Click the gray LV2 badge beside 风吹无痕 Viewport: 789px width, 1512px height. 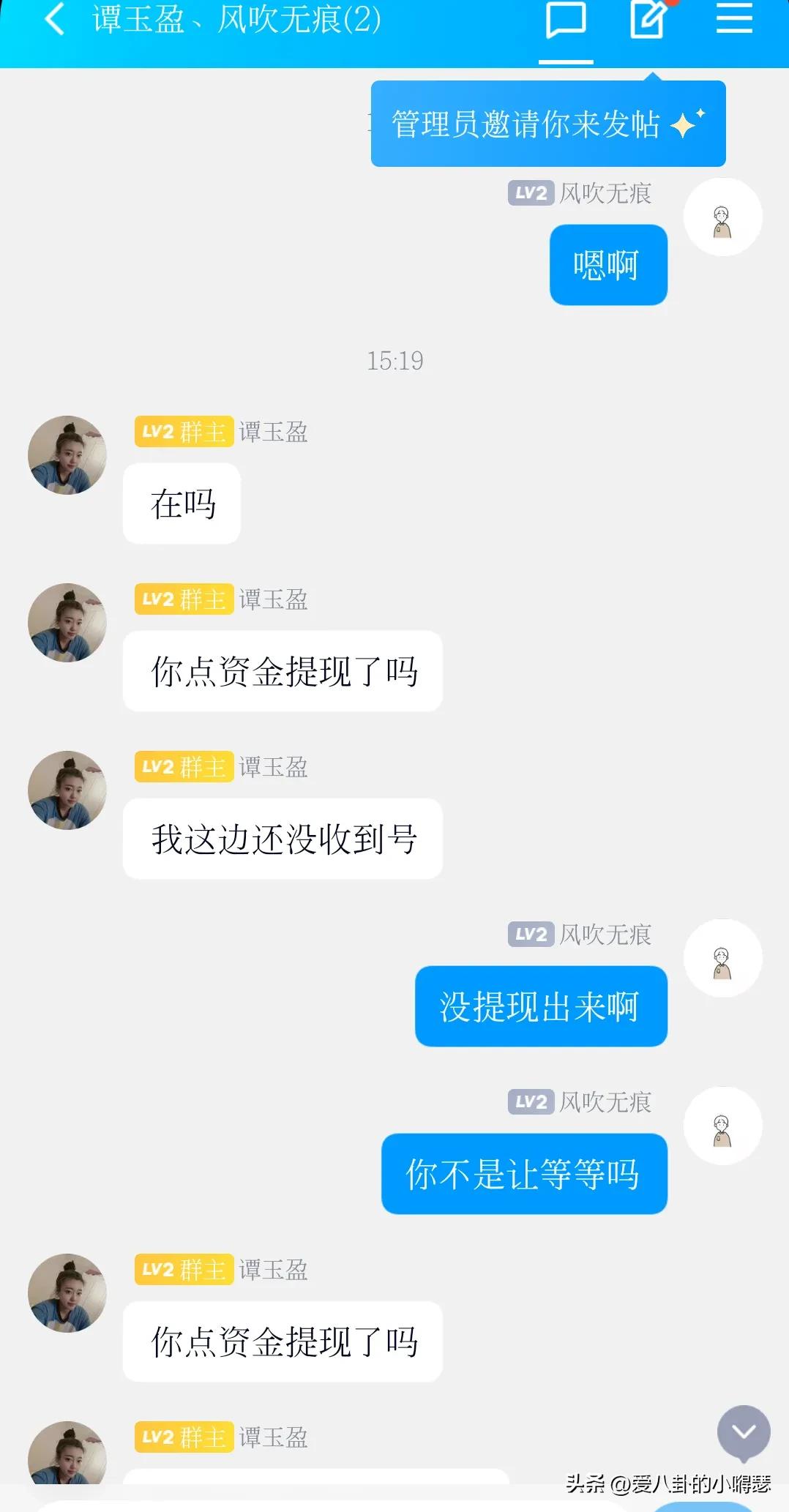531,194
